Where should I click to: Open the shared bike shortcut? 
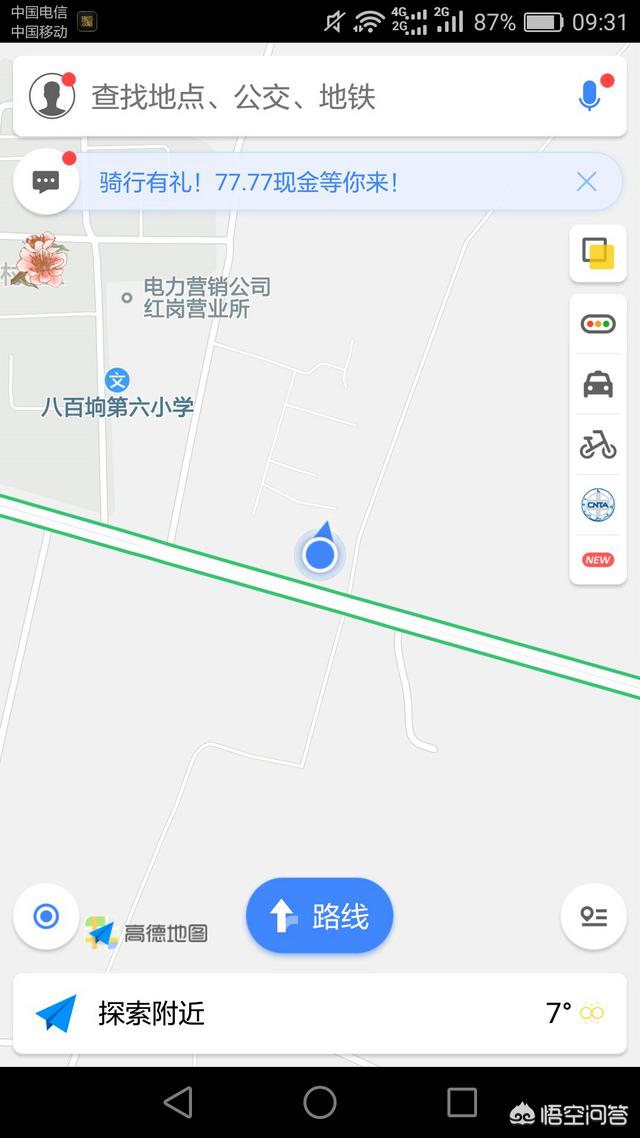[598, 444]
